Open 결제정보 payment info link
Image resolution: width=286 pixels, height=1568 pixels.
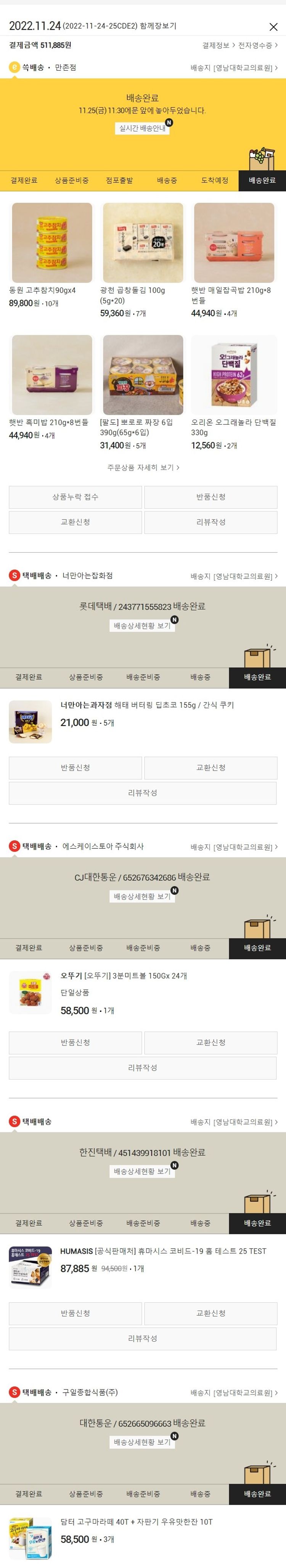pyautogui.click(x=217, y=45)
